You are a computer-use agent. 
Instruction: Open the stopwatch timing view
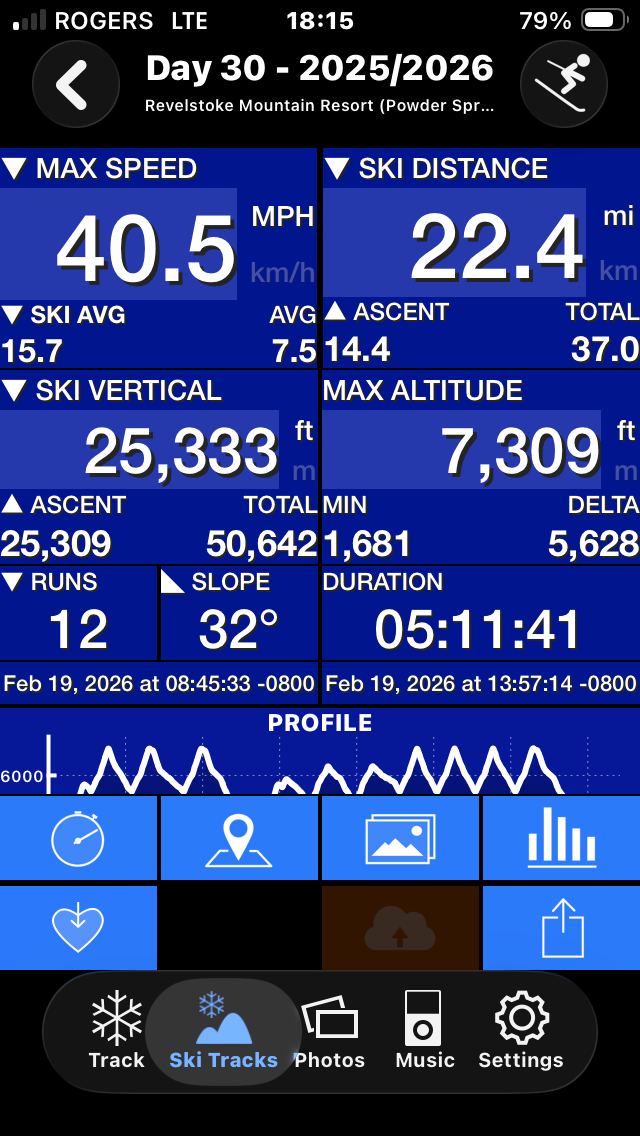pyautogui.click(x=78, y=838)
